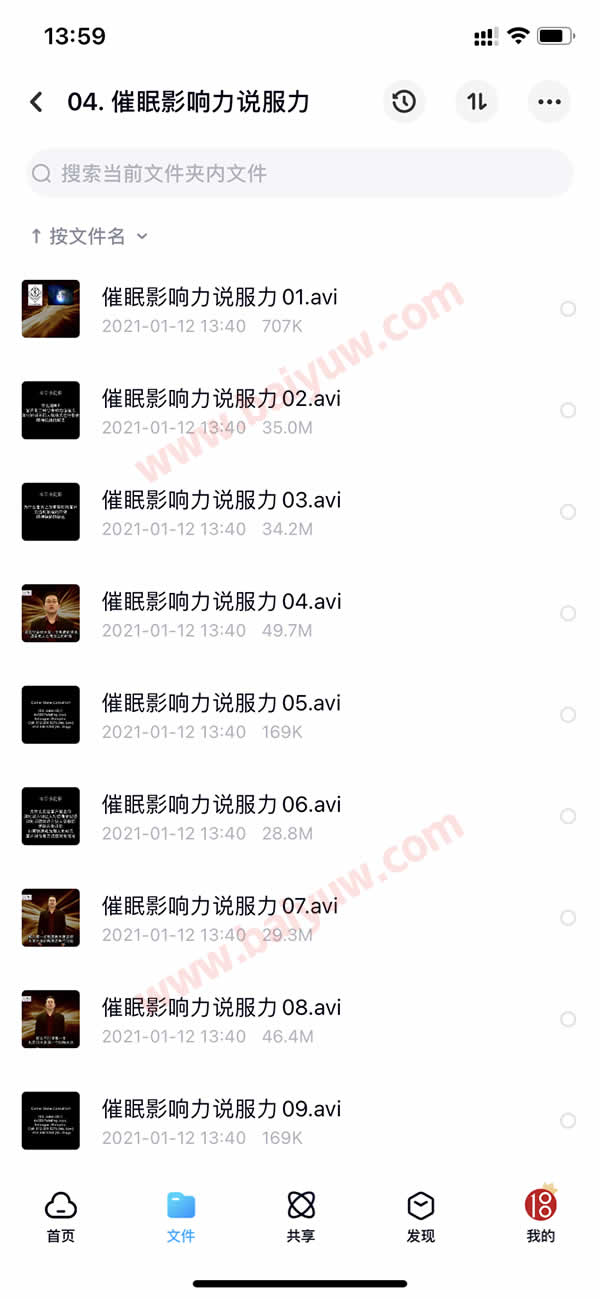Check the circle beside 催眠影响力说服力 07.avi
This screenshot has height=1299, width=600.
pyautogui.click(x=568, y=918)
